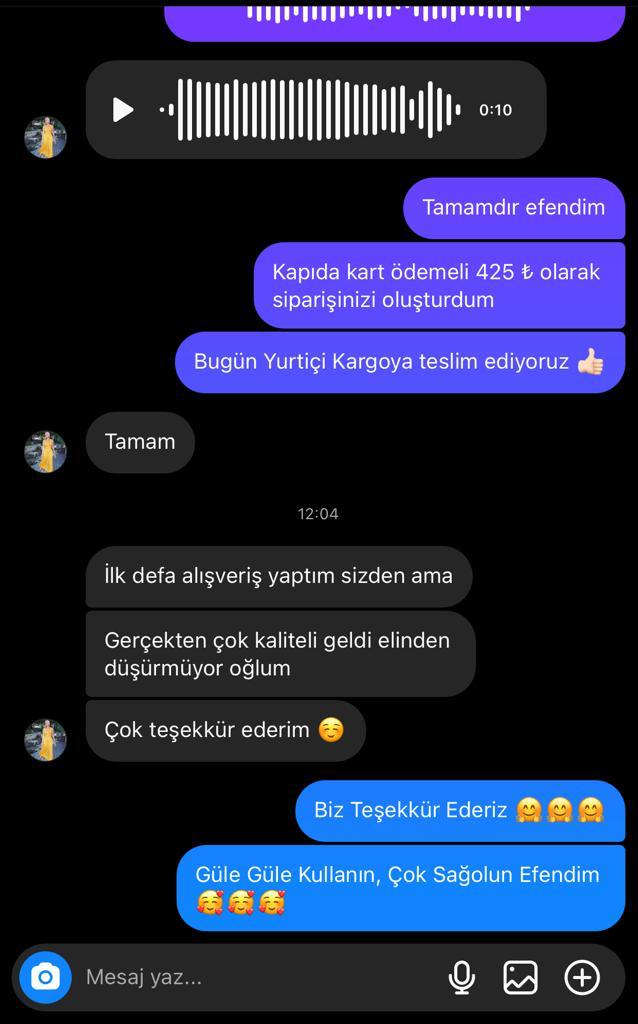
Task: Record a voice message with microphone
Action: pyautogui.click(x=462, y=978)
